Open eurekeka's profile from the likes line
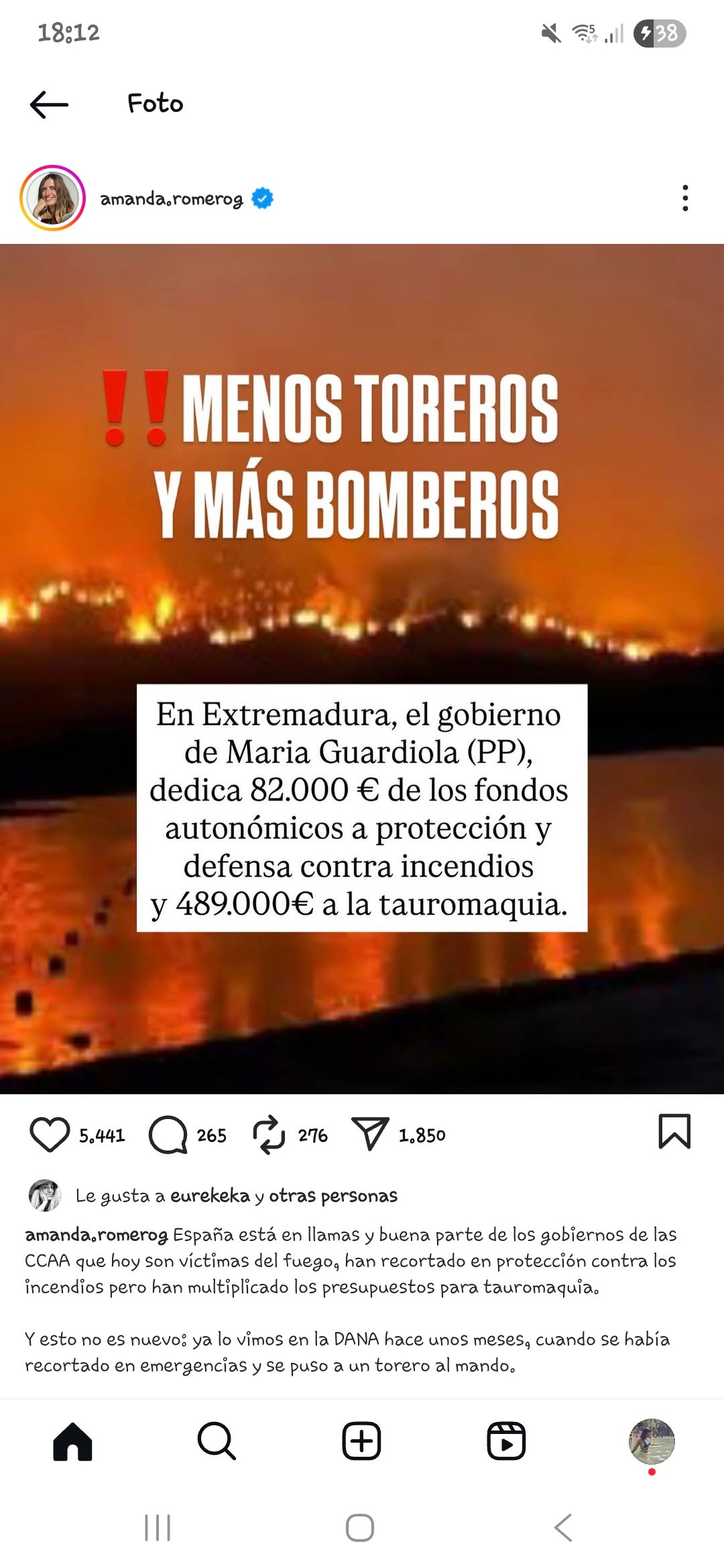The height and width of the screenshot is (1568, 724). [210, 1195]
